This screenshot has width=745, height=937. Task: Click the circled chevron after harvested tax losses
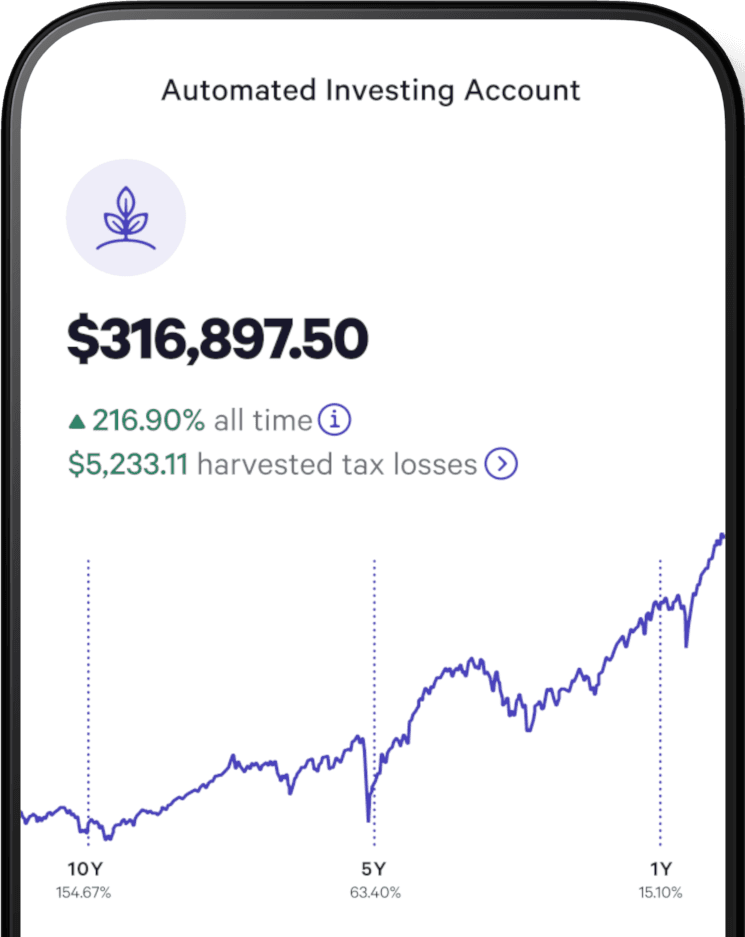[x=500, y=464]
